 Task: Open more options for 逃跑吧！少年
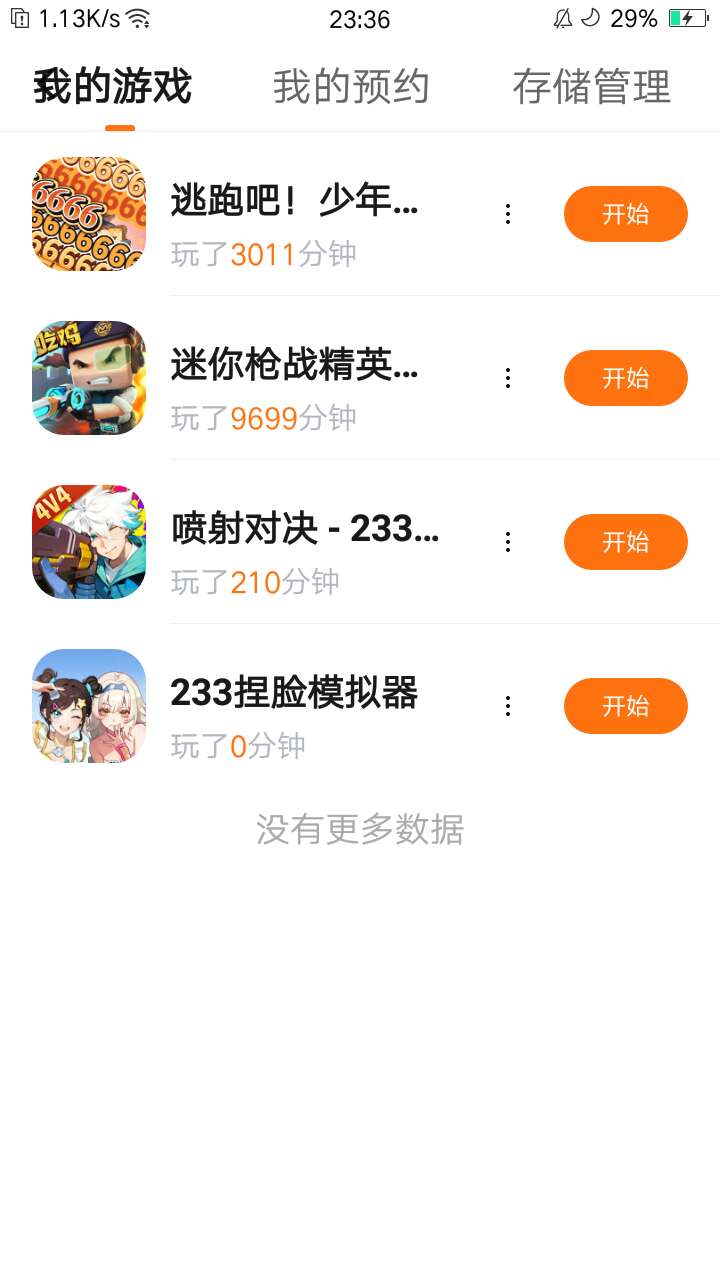(x=508, y=214)
